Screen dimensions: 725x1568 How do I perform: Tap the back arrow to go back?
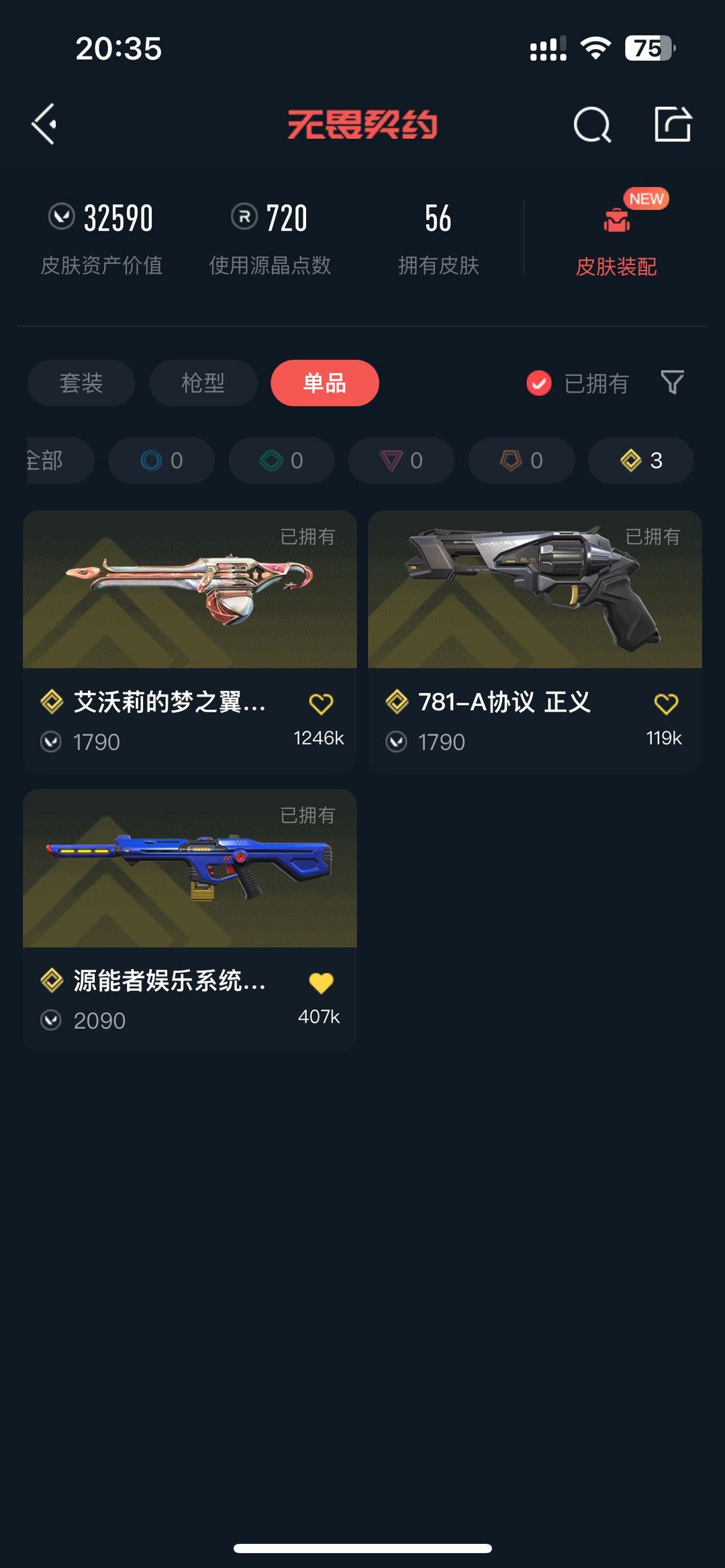(x=43, y=124)
